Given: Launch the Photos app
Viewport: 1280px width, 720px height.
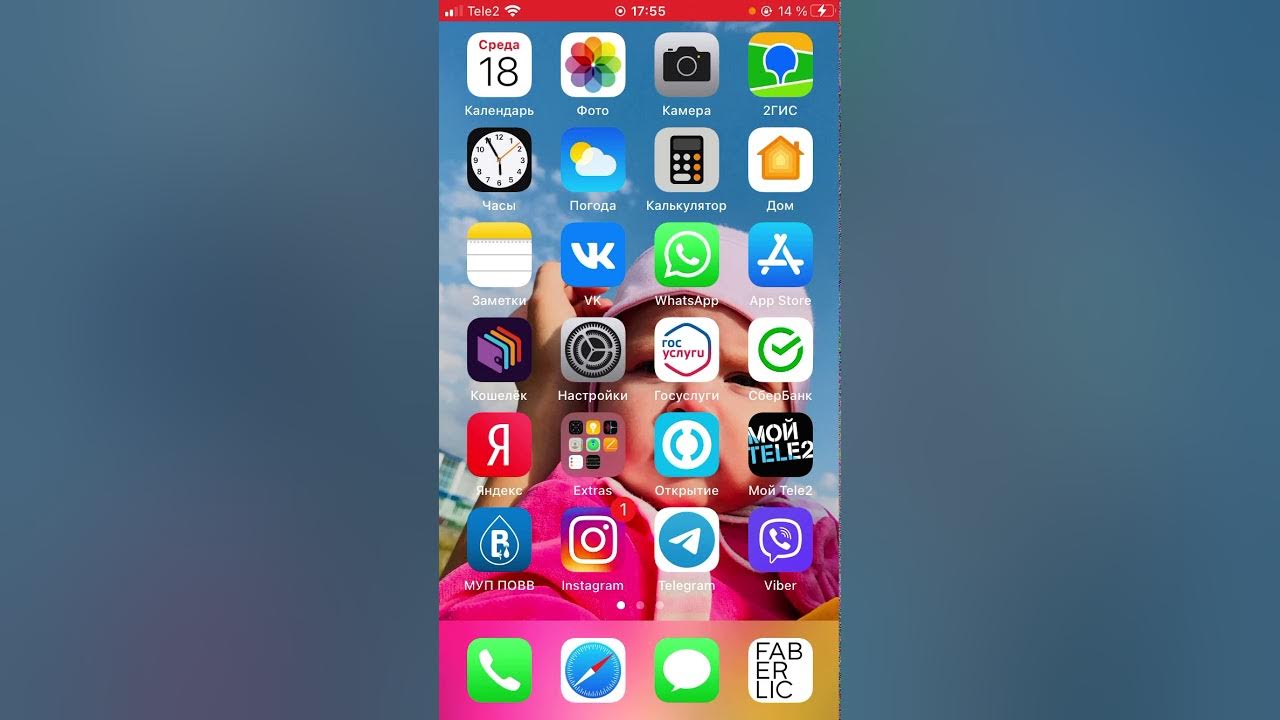Looking at the screenshot, I should 593,65.
